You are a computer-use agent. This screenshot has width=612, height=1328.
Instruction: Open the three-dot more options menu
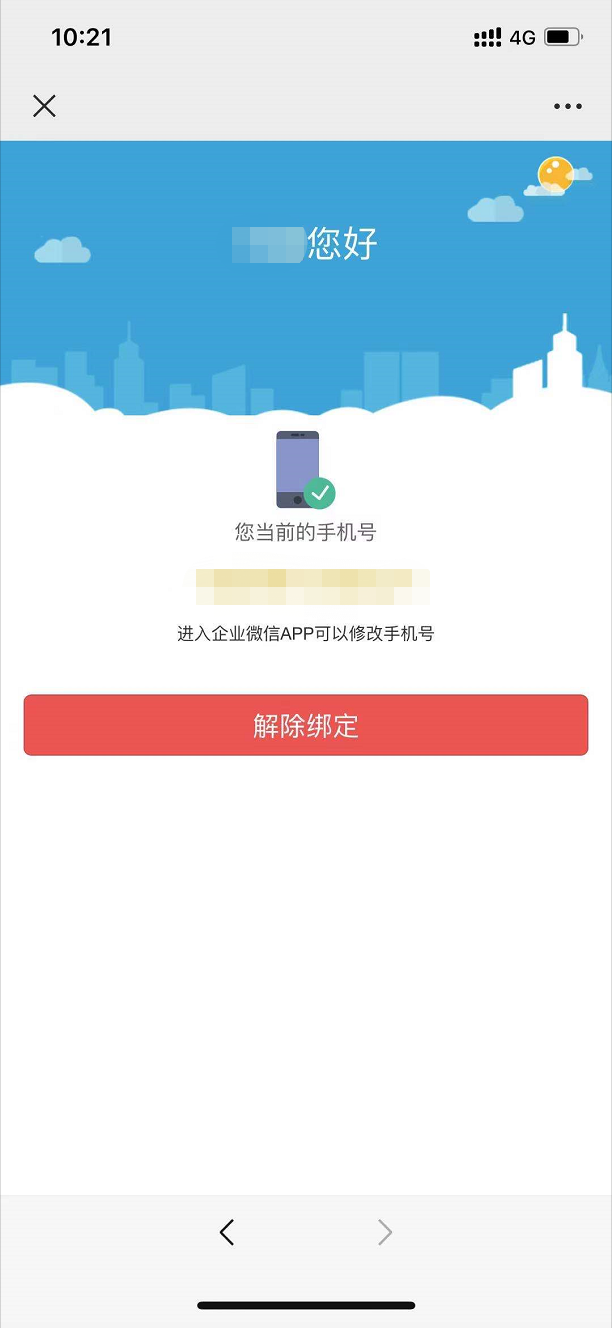(567, 106)
